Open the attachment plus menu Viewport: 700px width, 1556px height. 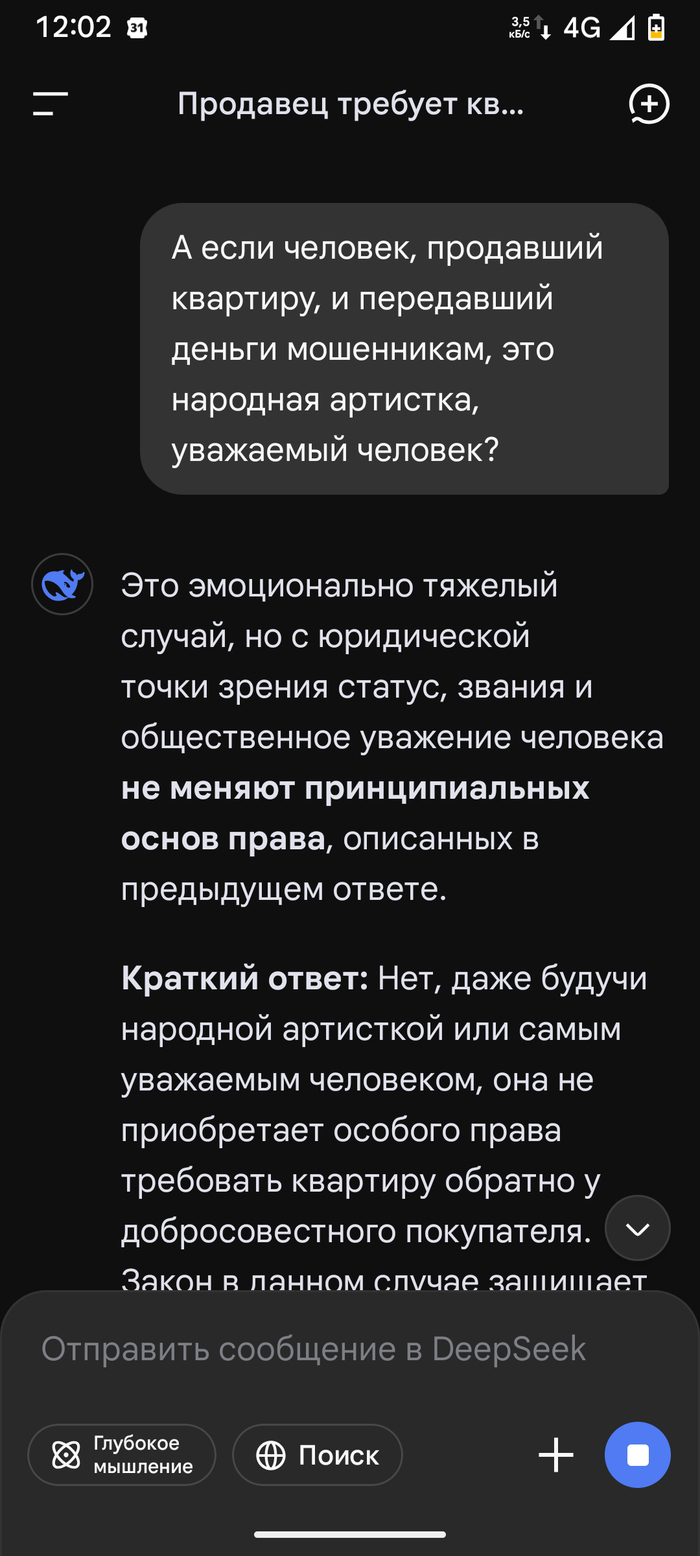click(556, 1455)
